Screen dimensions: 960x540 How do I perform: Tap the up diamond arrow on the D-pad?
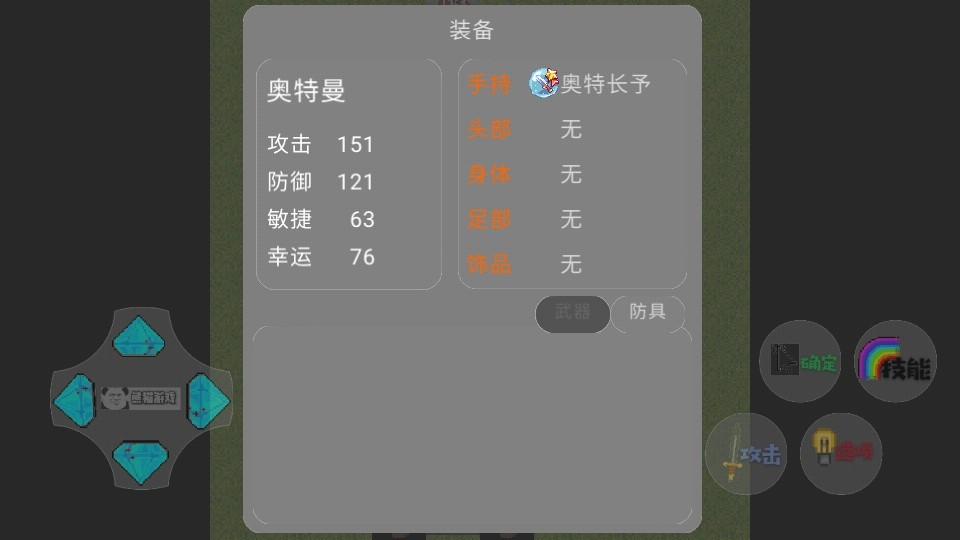[138, 337]
